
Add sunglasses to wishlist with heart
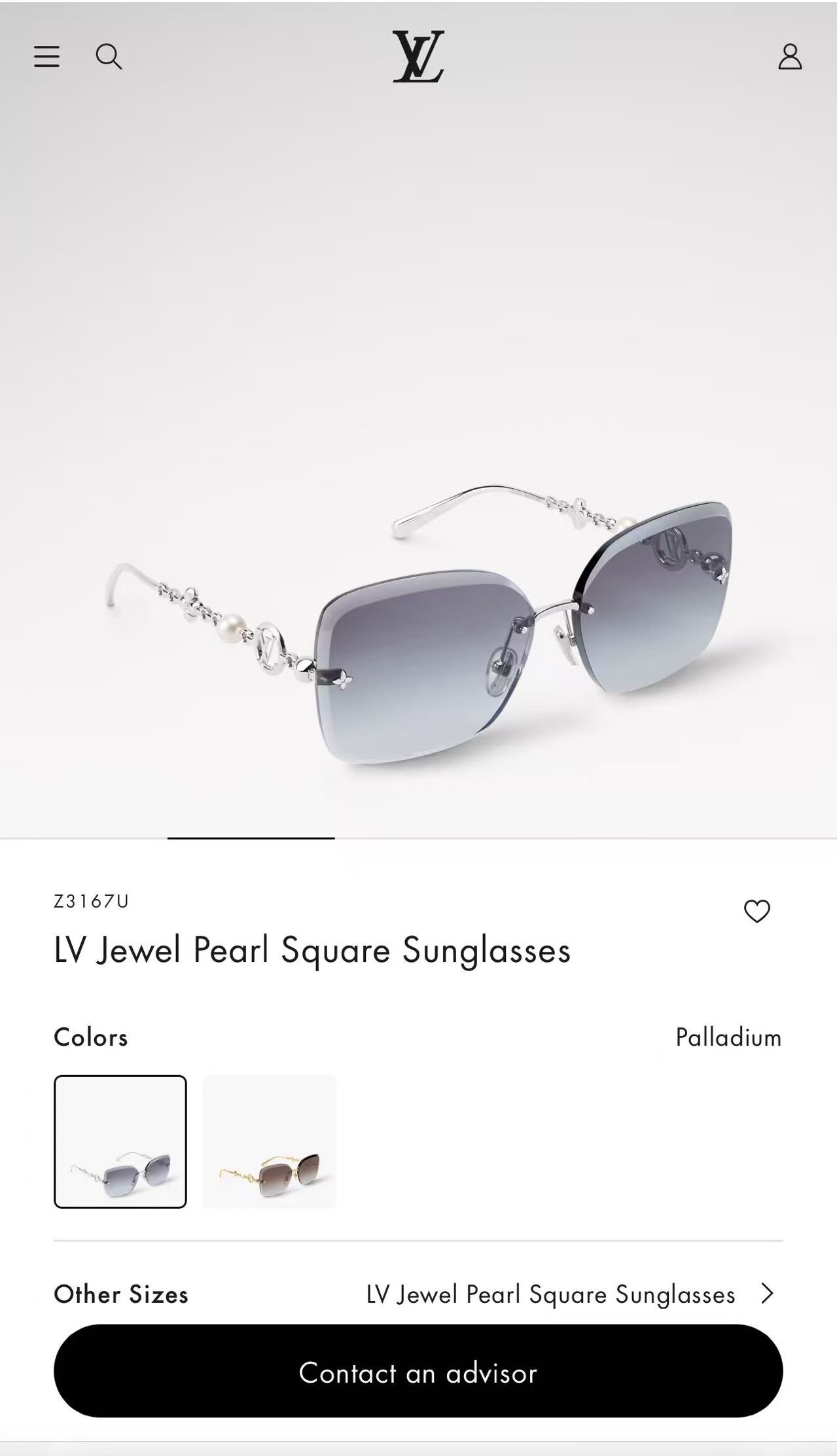[757, 911]
